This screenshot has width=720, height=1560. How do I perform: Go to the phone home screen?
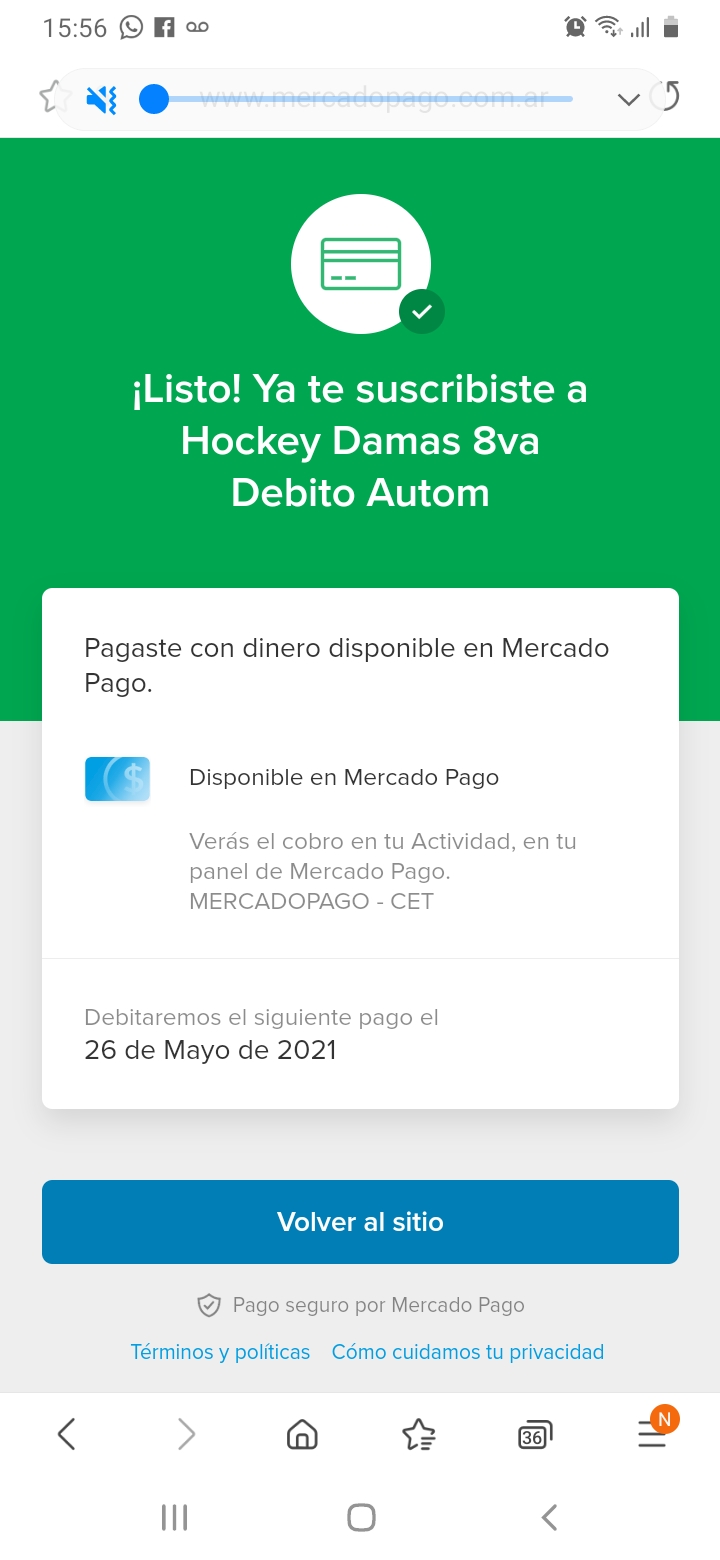click(x=361, y=1517)
